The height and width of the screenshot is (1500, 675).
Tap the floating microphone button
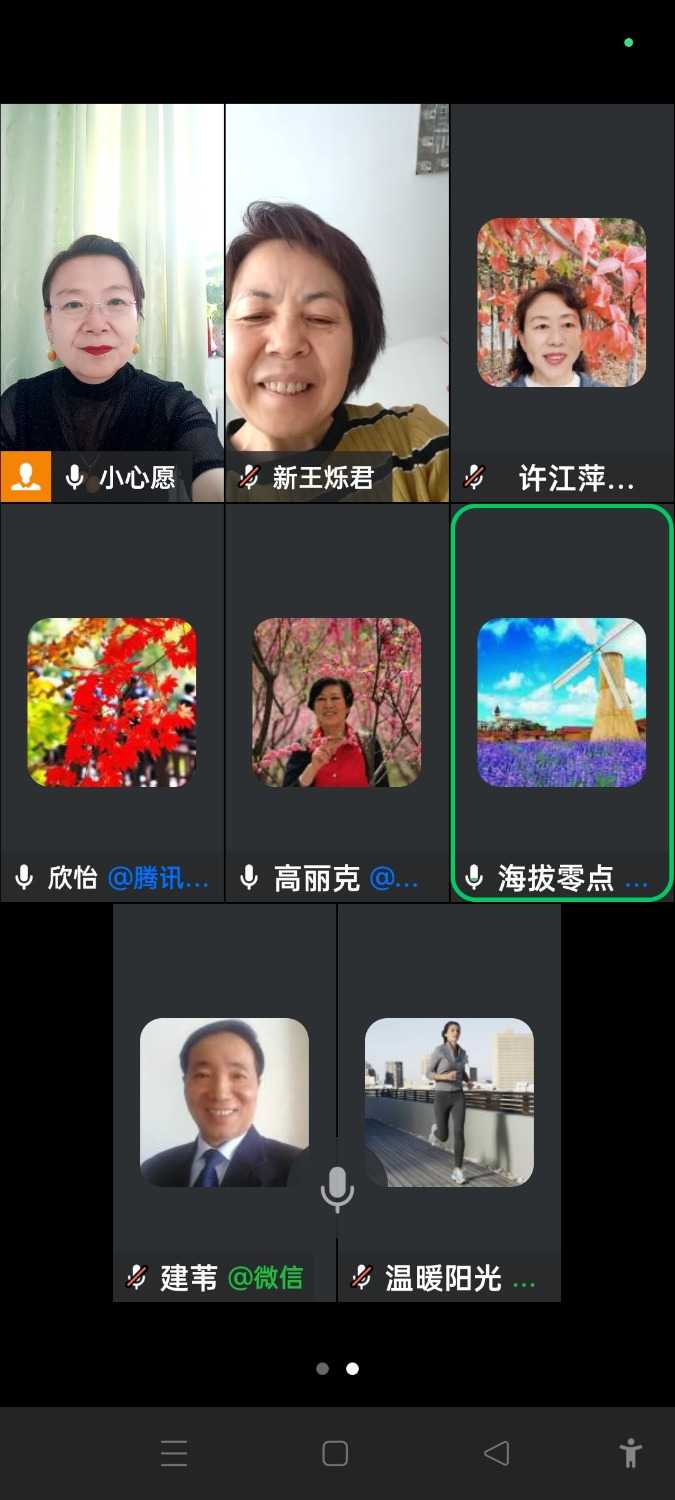337,1188
